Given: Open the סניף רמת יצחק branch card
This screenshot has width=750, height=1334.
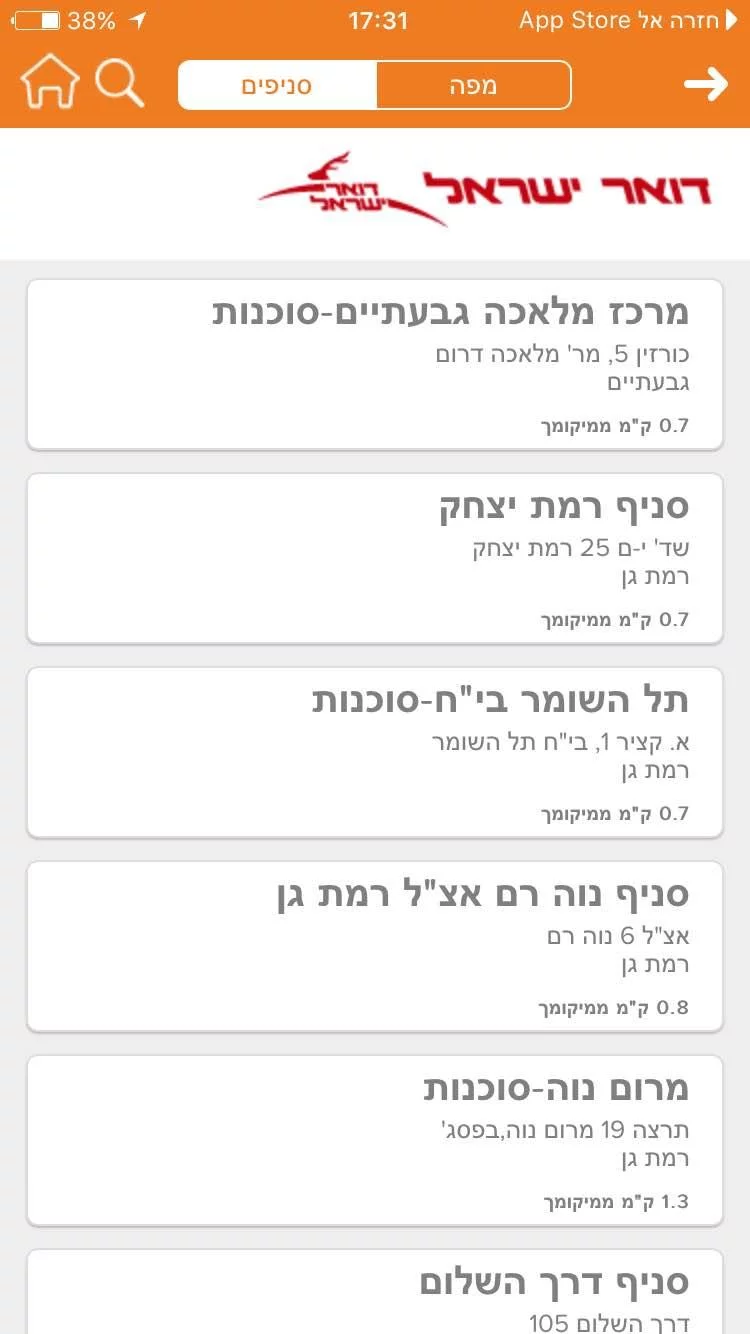Looking at the screenshot, I should (375, 559).
